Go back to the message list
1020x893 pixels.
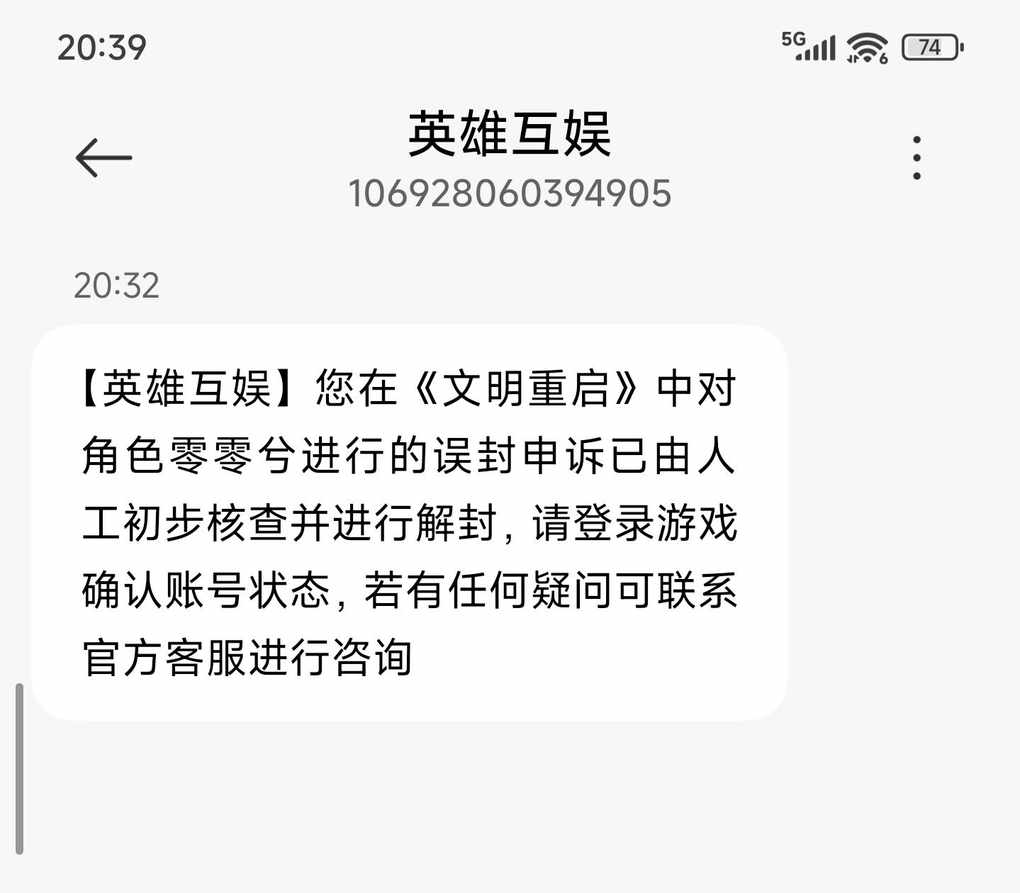pos(103,157)
